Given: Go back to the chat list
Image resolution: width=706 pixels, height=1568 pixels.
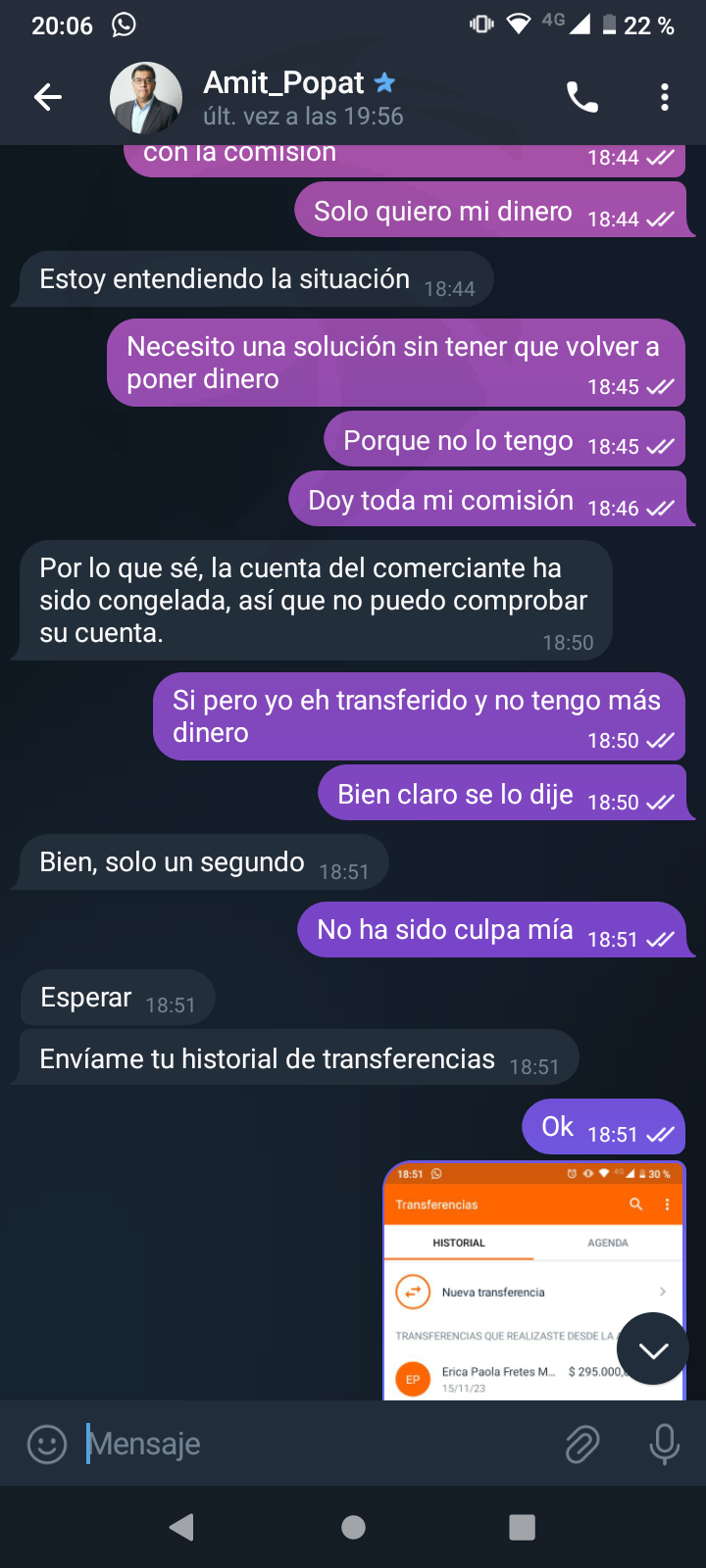Looking at the screenshot, I should pyautogui.click(x=48, y=97).
